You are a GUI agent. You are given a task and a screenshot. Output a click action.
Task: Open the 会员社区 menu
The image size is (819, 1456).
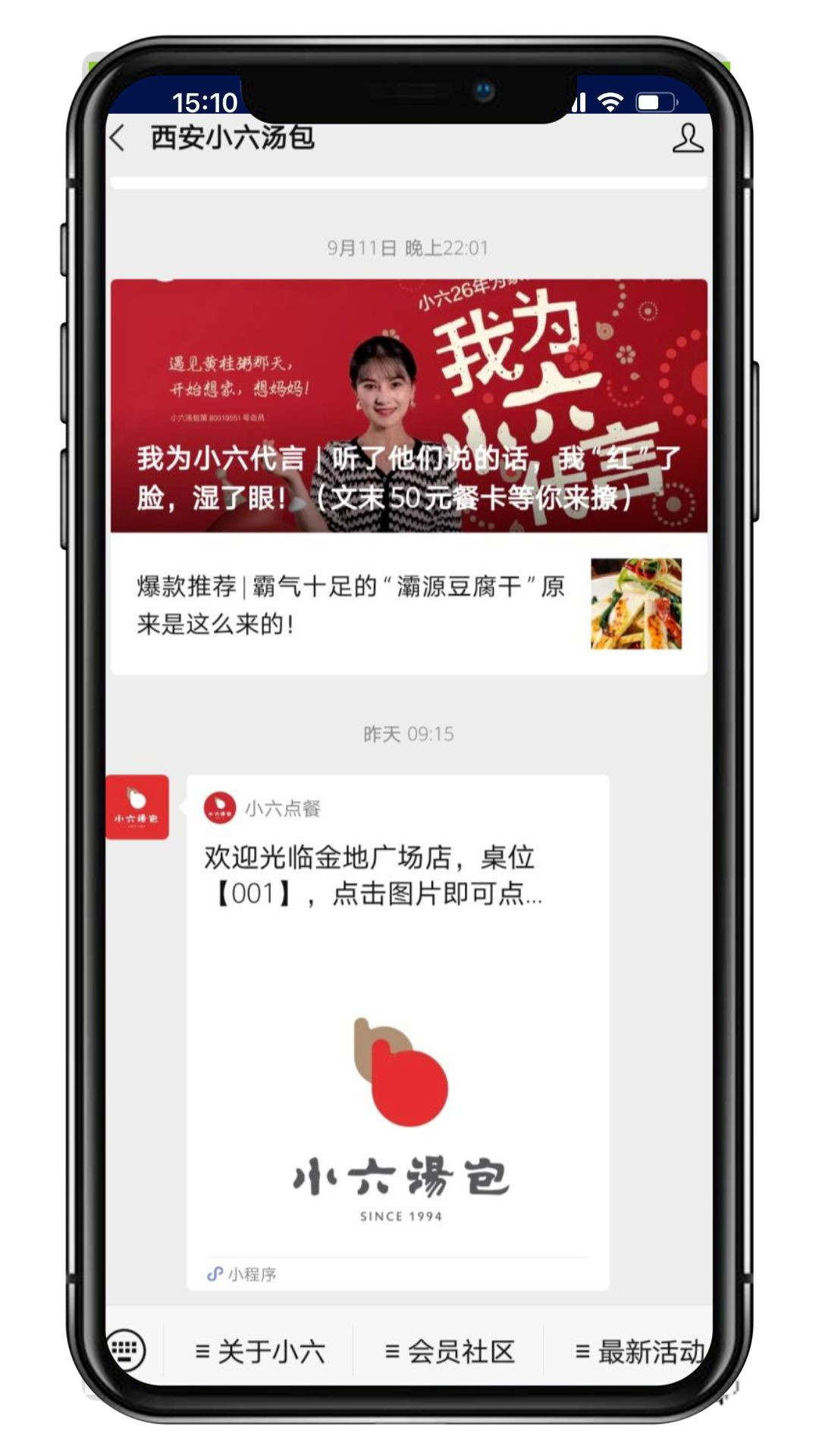point(449,1352)
